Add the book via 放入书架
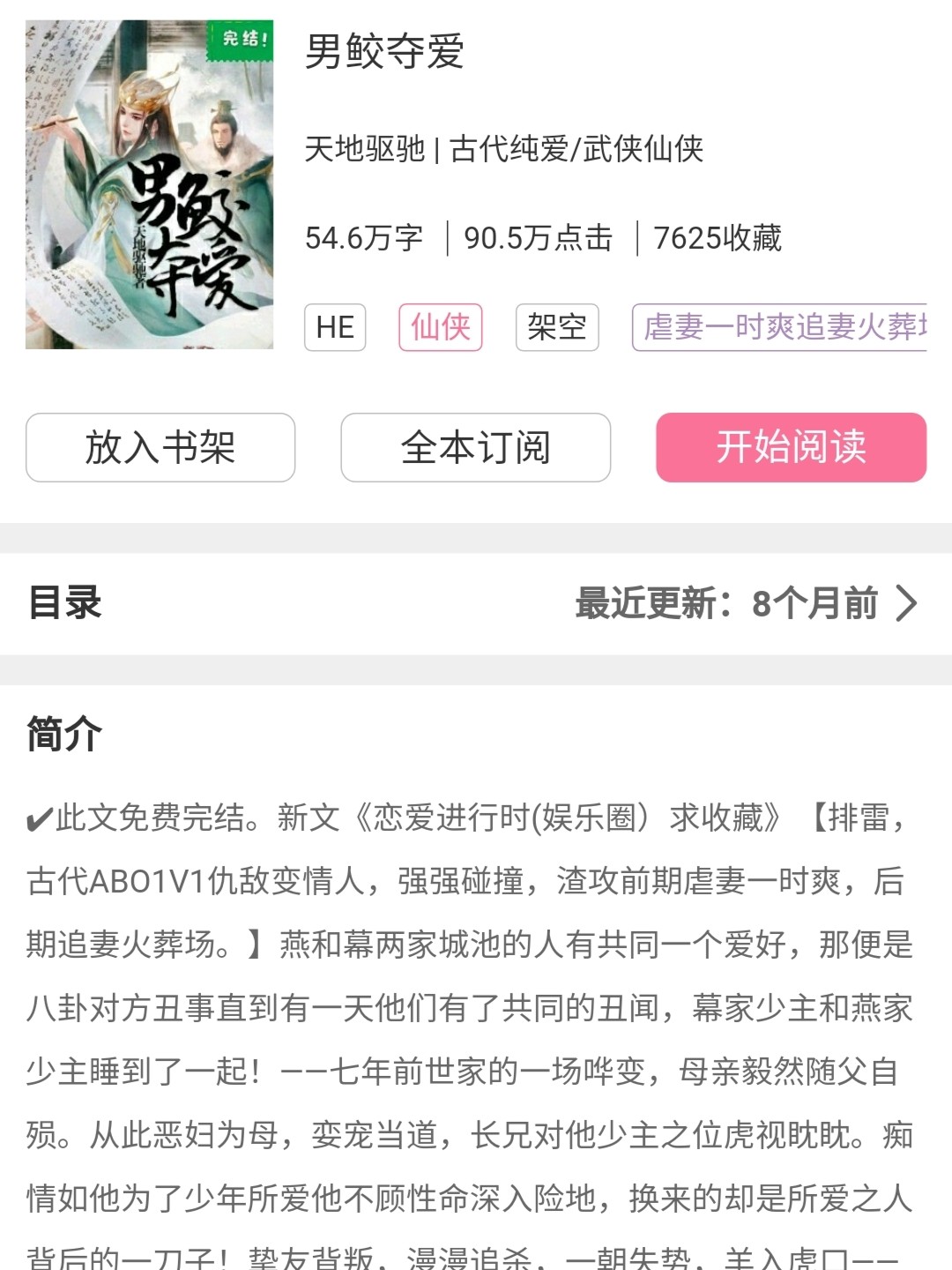 [x=160, y=447]
